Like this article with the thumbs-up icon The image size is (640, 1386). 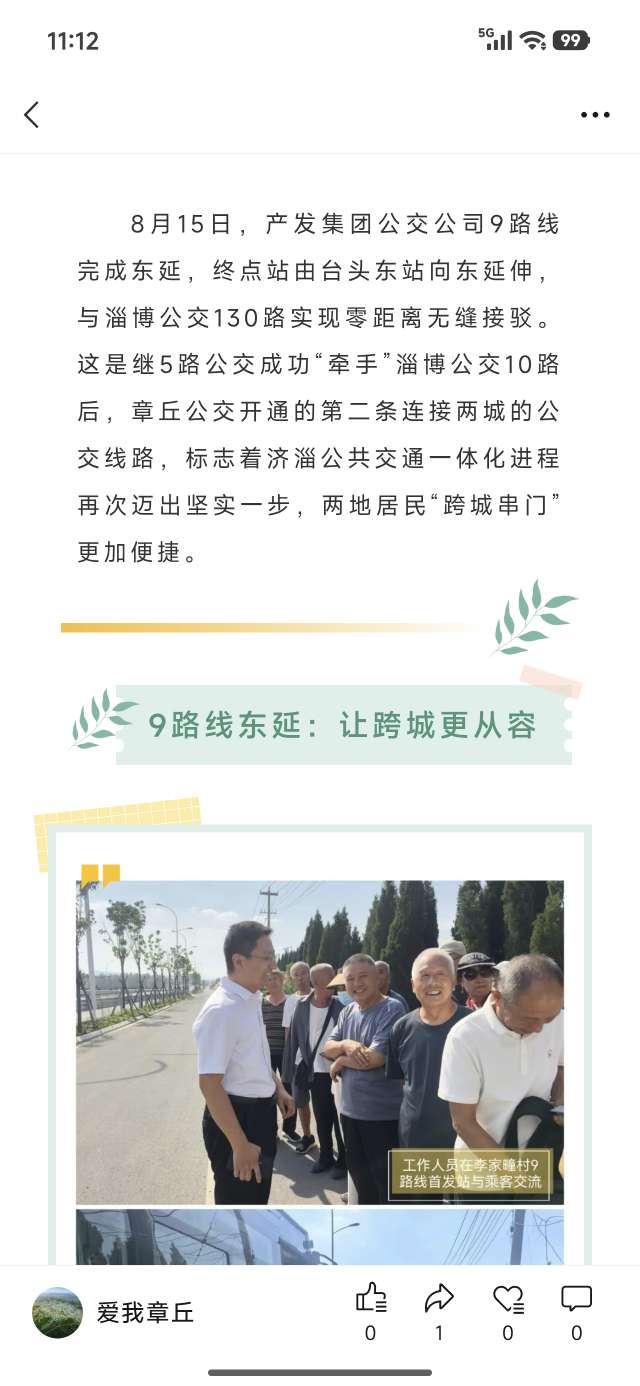(x=371, y=1298)
